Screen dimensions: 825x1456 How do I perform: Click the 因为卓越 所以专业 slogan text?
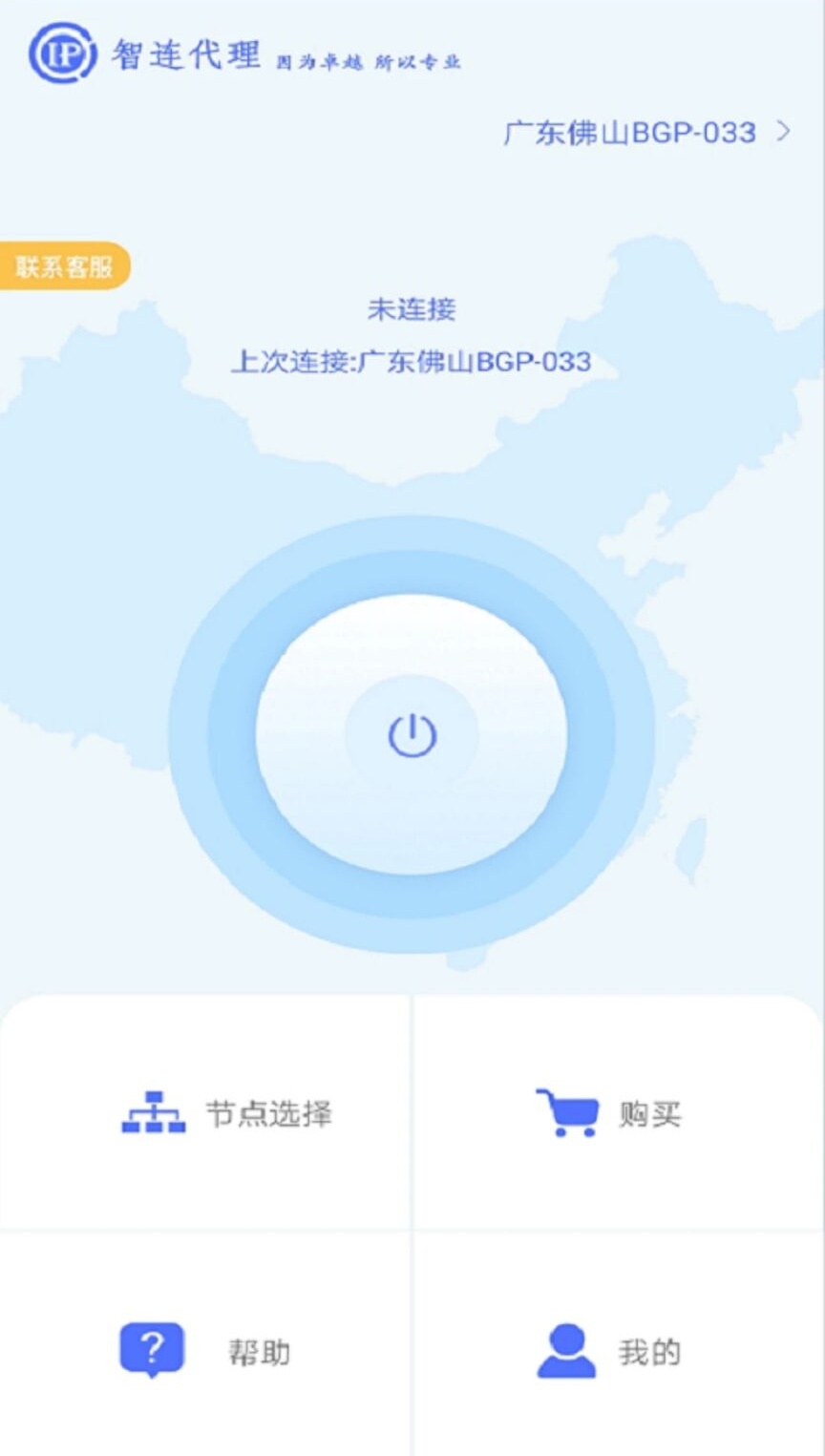point(368,61)
